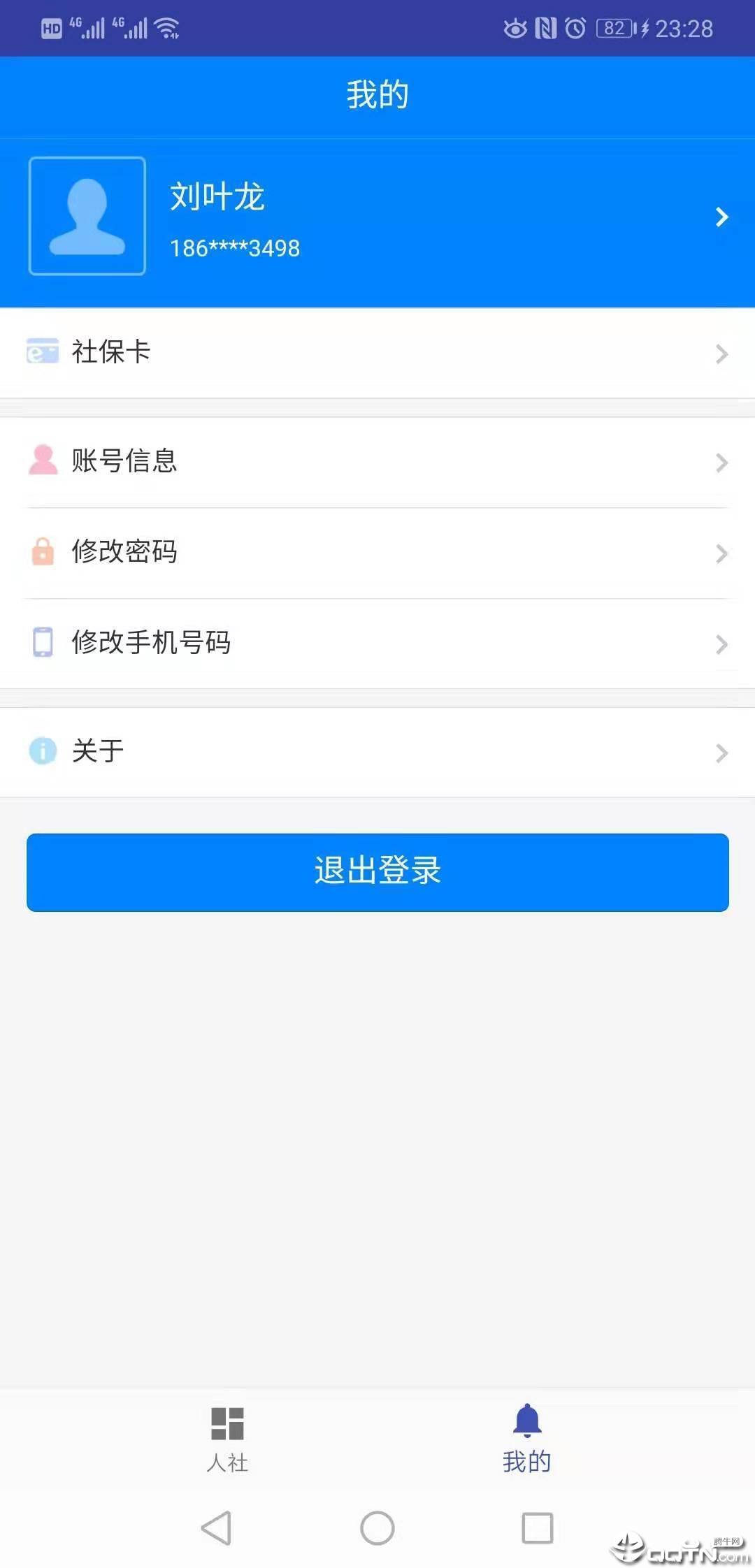Switch to the 人社 tab
The image size is (755, 1568).
tap(227, 1438)
